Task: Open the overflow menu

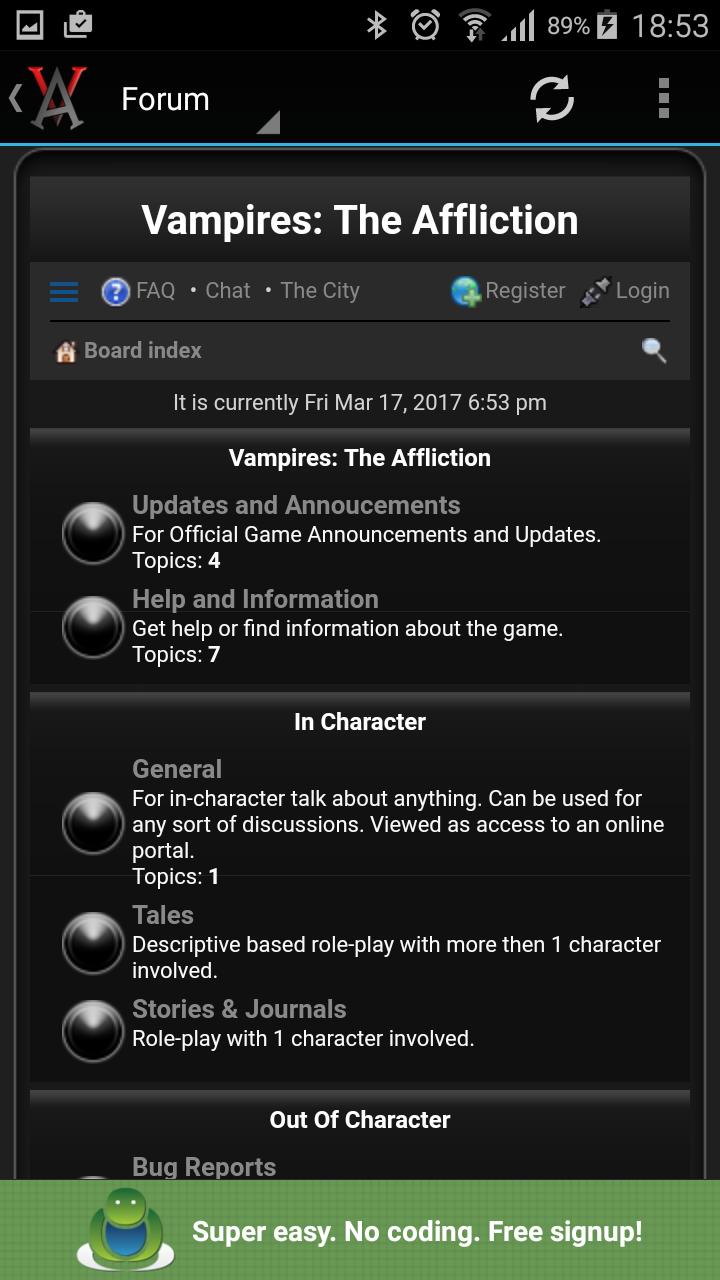Action: (x=663, y=98)
